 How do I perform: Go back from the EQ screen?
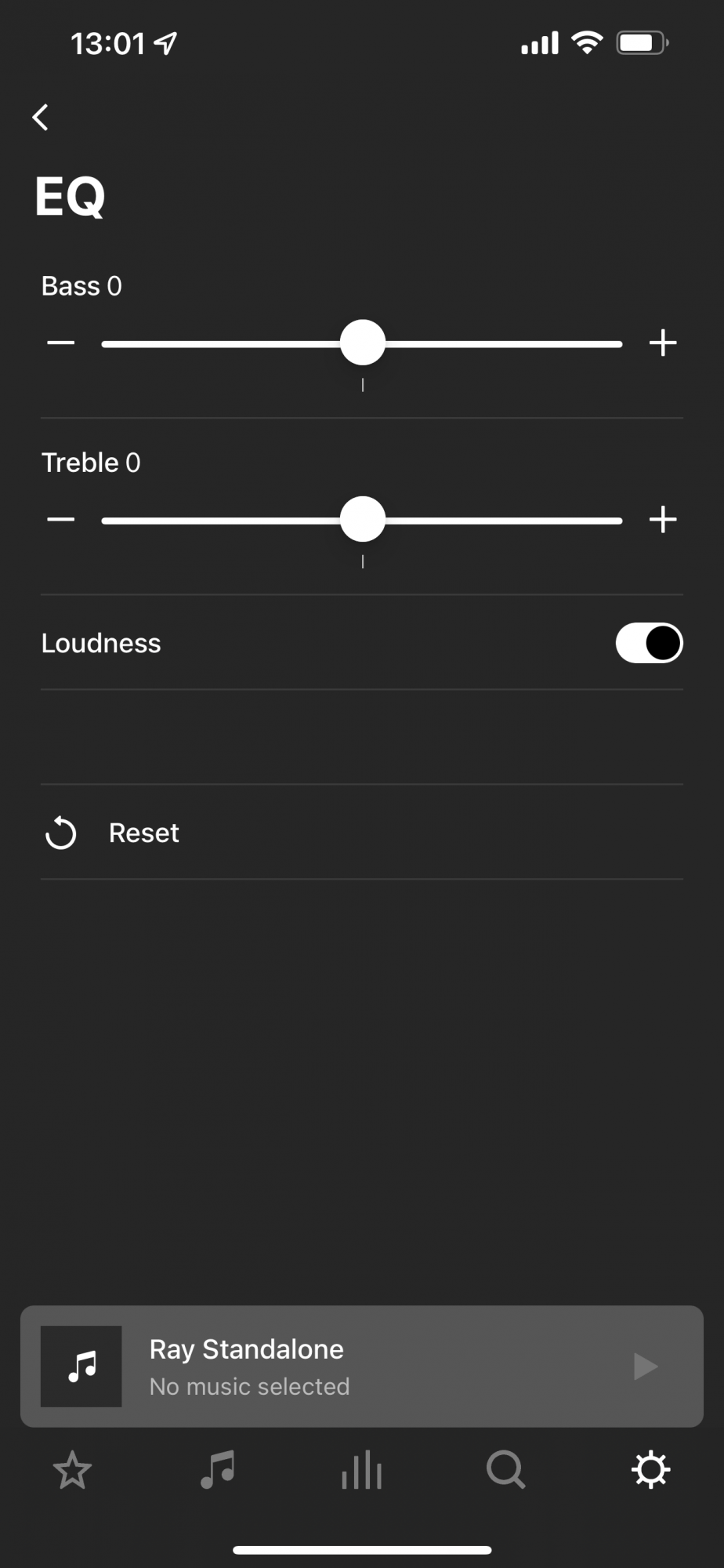click(x=41, y=118)
